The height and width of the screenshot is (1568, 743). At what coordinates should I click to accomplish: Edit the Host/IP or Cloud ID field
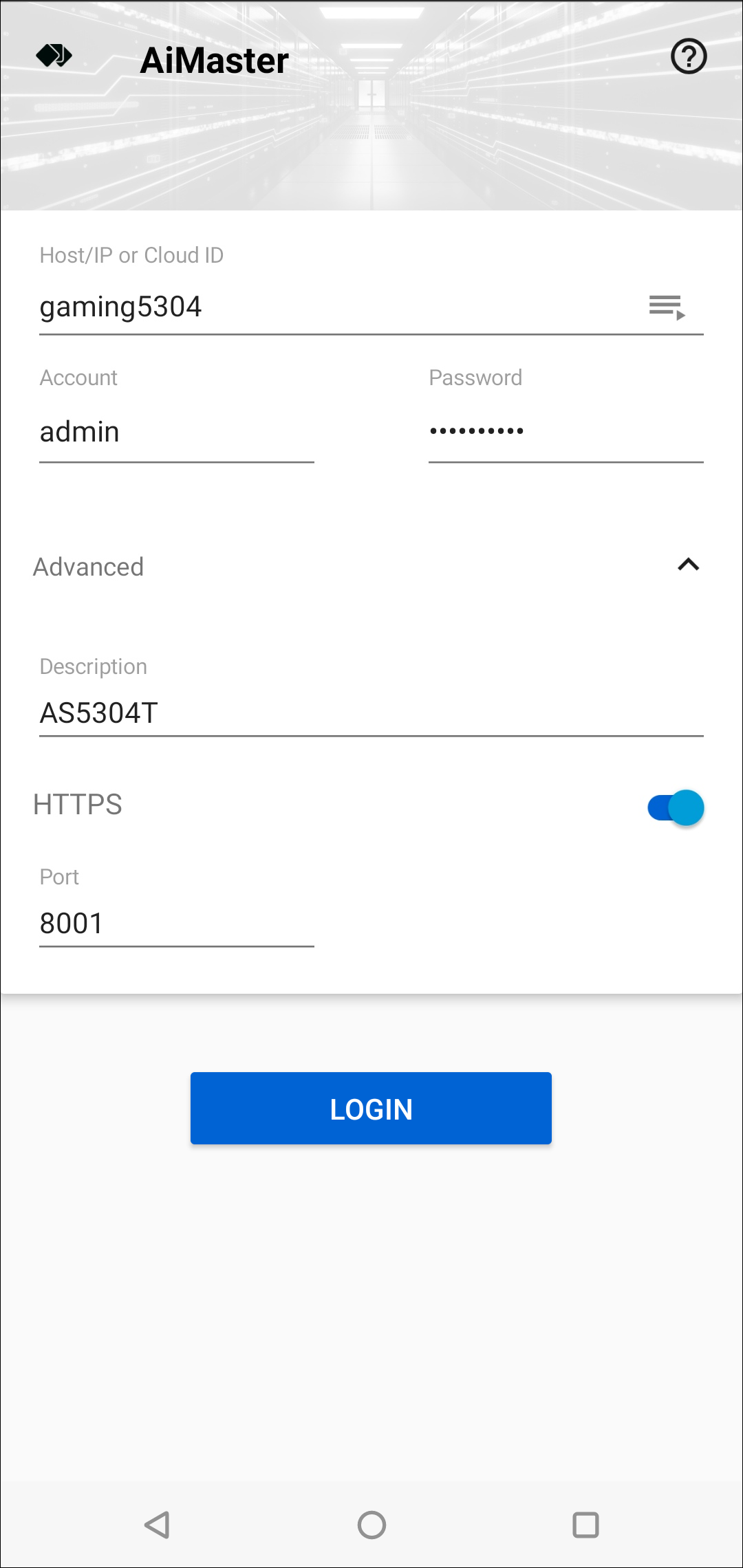[337, 307]
